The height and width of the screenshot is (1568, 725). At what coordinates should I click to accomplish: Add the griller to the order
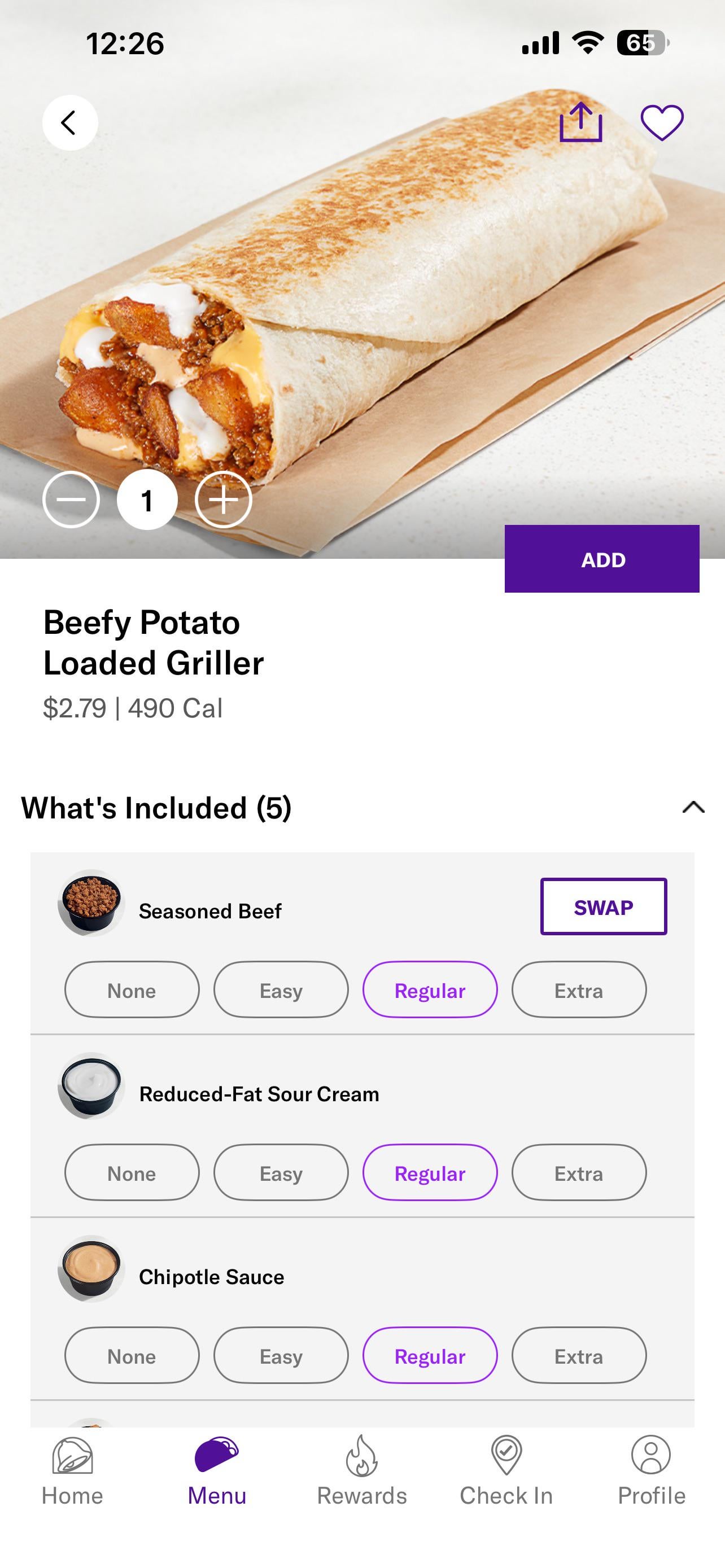601,559
